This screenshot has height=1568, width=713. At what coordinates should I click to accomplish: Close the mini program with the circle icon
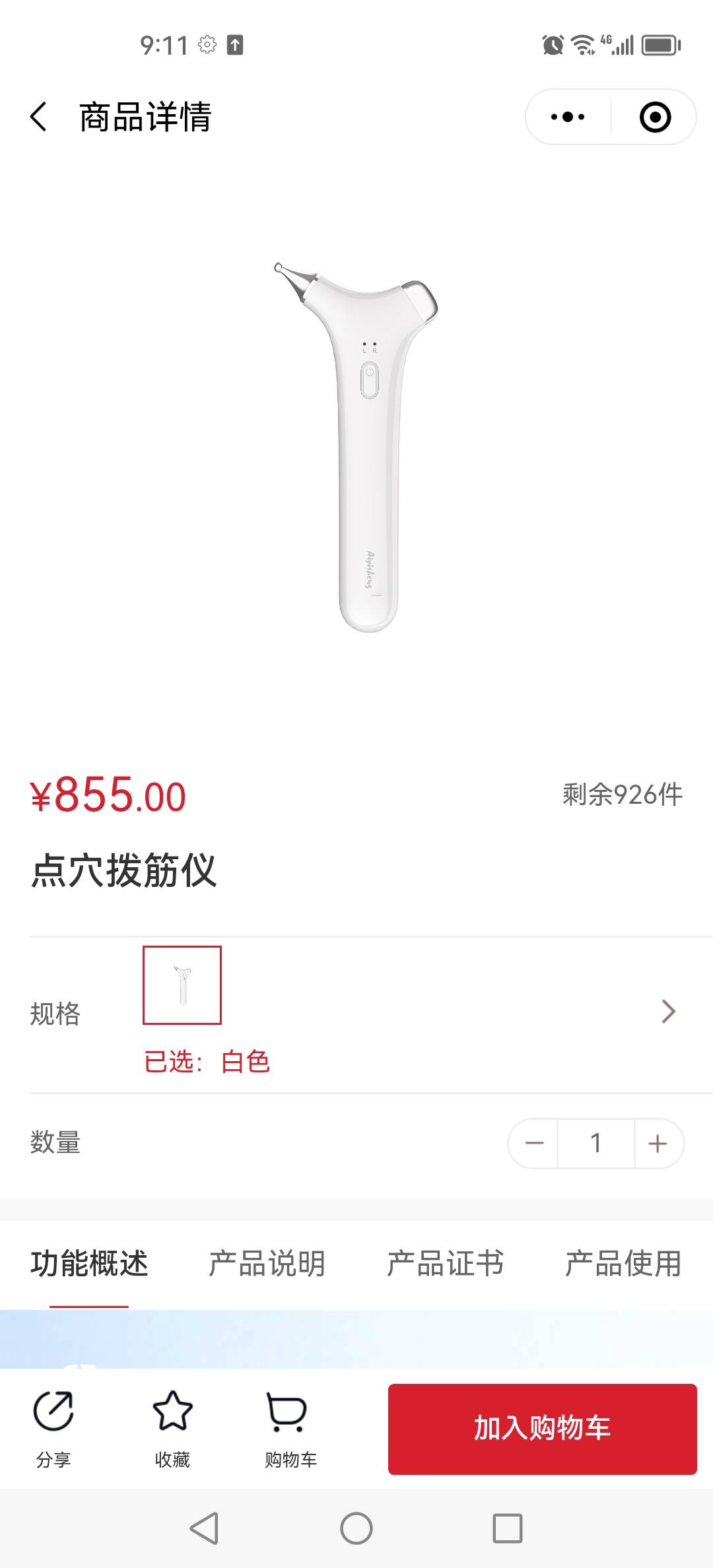tap(655, 117)
